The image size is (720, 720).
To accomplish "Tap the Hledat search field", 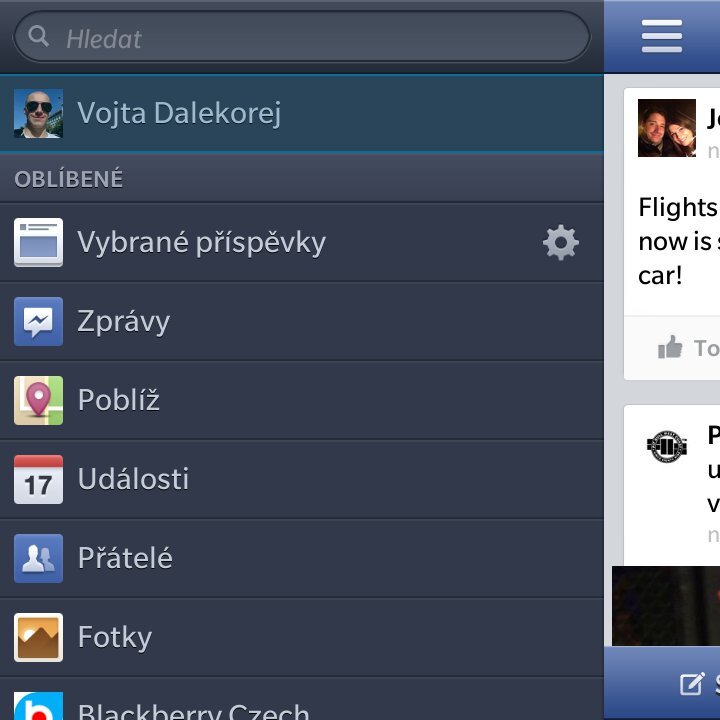I will click(300, 38).
